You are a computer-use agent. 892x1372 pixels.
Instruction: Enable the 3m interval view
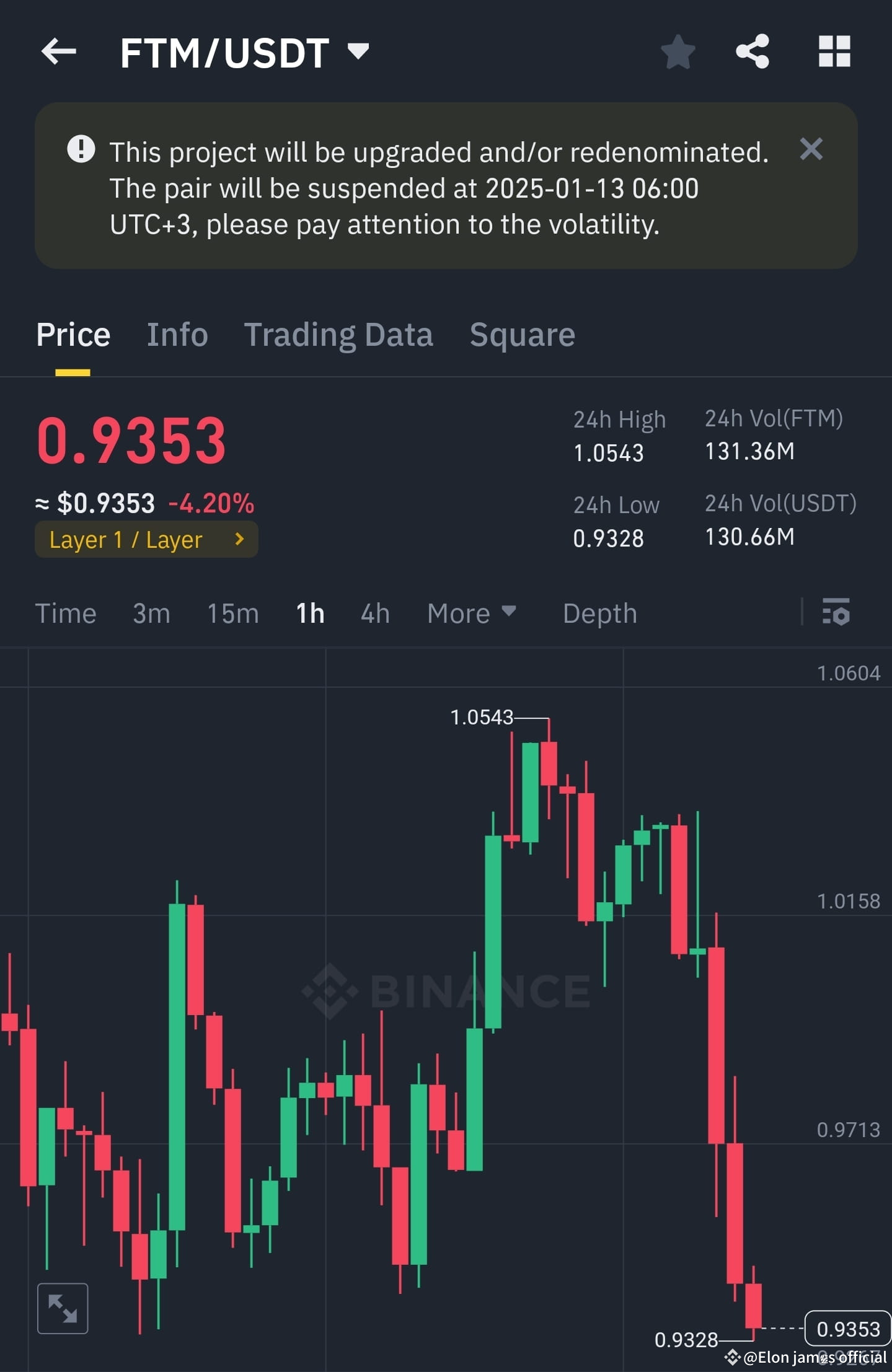tap(151, 613)
